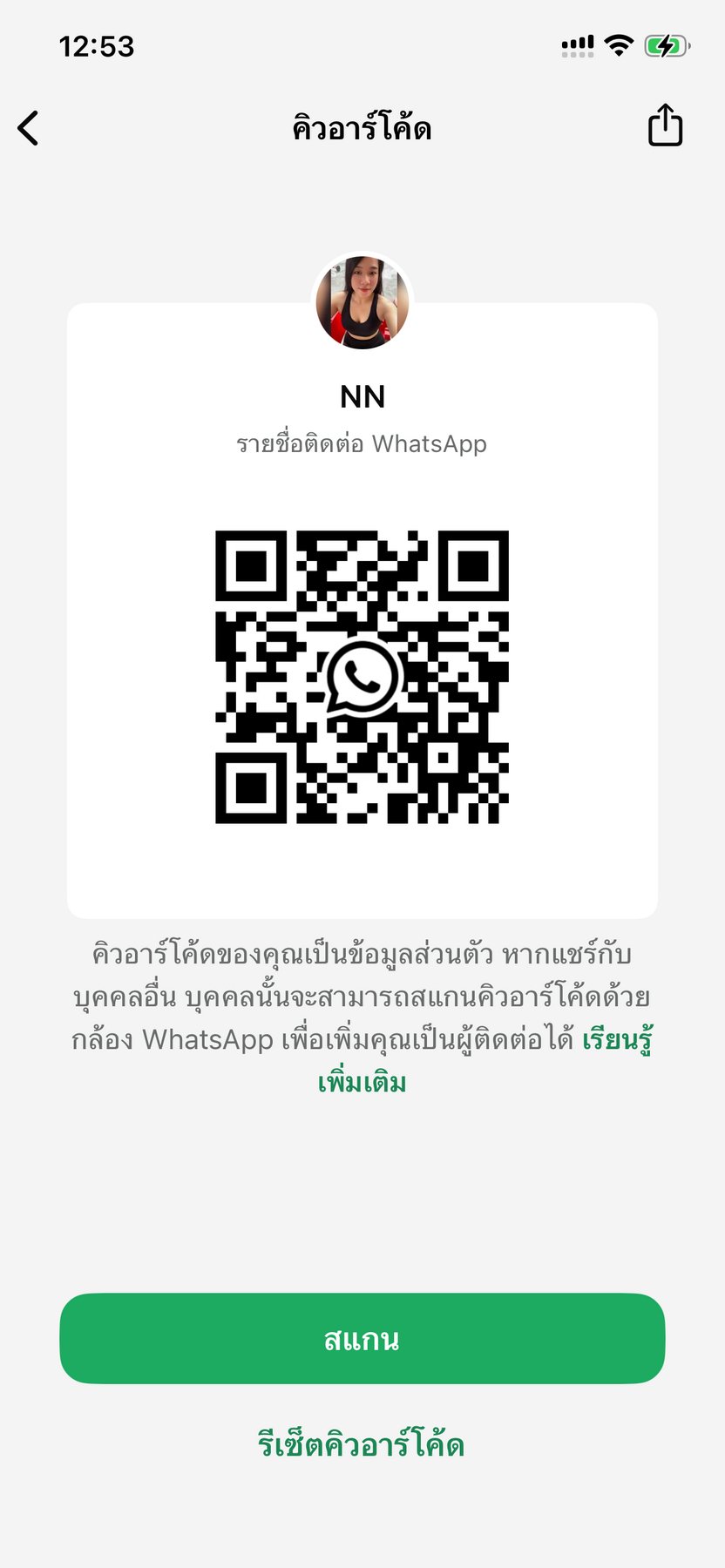Image resolution: width=725 pixels, height=1568 pixels.
Task: Tap รีเซ็ตคิวอาร์โค้ด to reset the QR code
Action: pos(361,1444)
